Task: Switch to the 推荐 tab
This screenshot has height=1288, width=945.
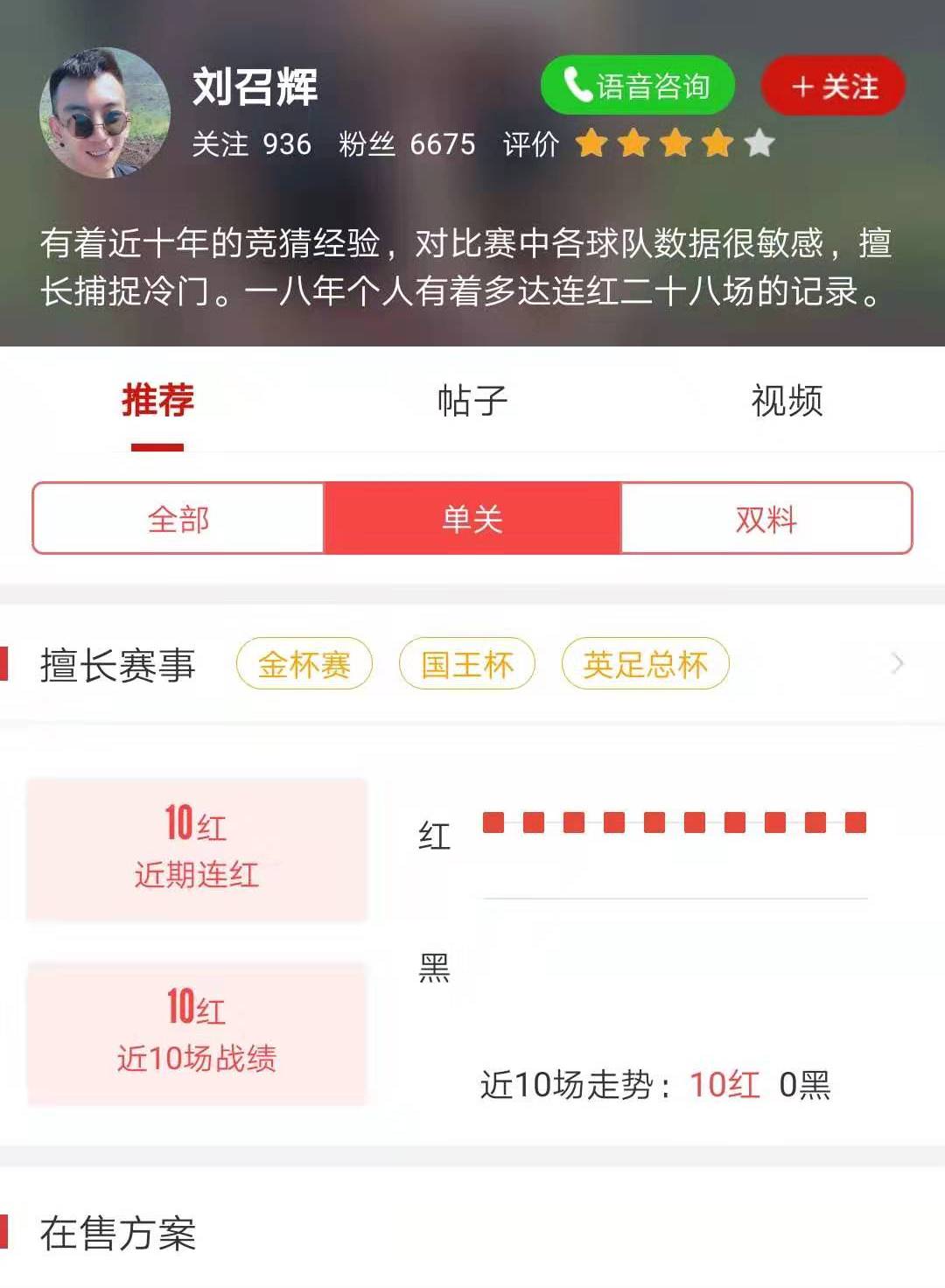Action: click(157, 401)
